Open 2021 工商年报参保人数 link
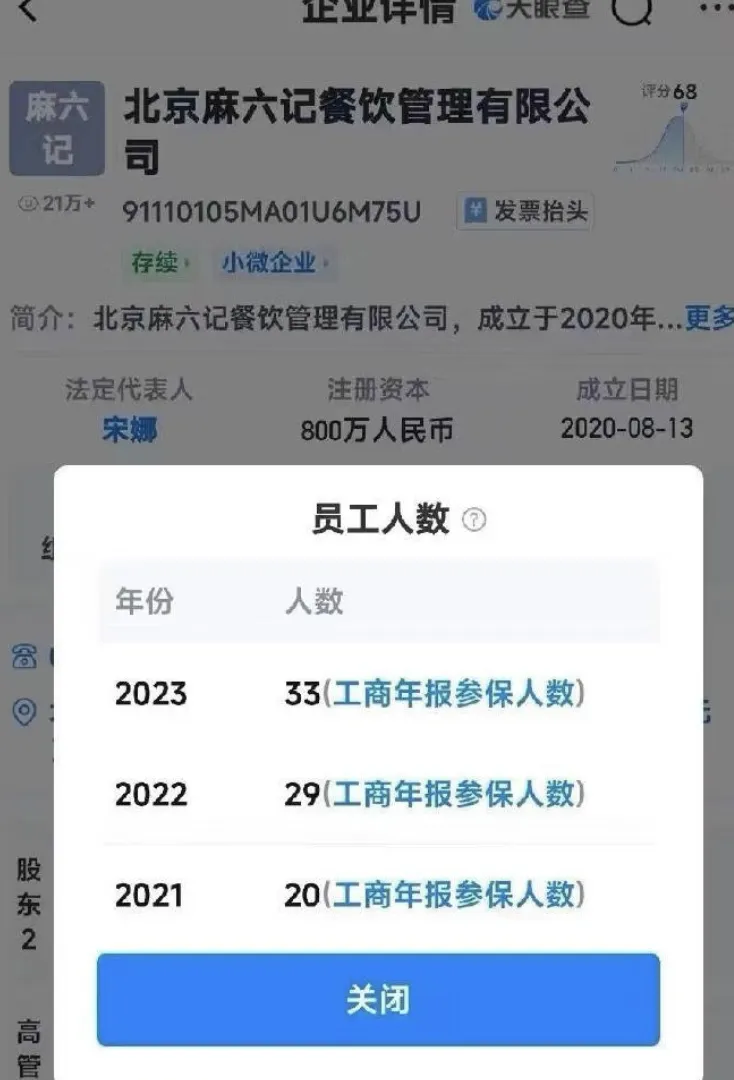Screen dimensions: 734x1080 point(456,894)
